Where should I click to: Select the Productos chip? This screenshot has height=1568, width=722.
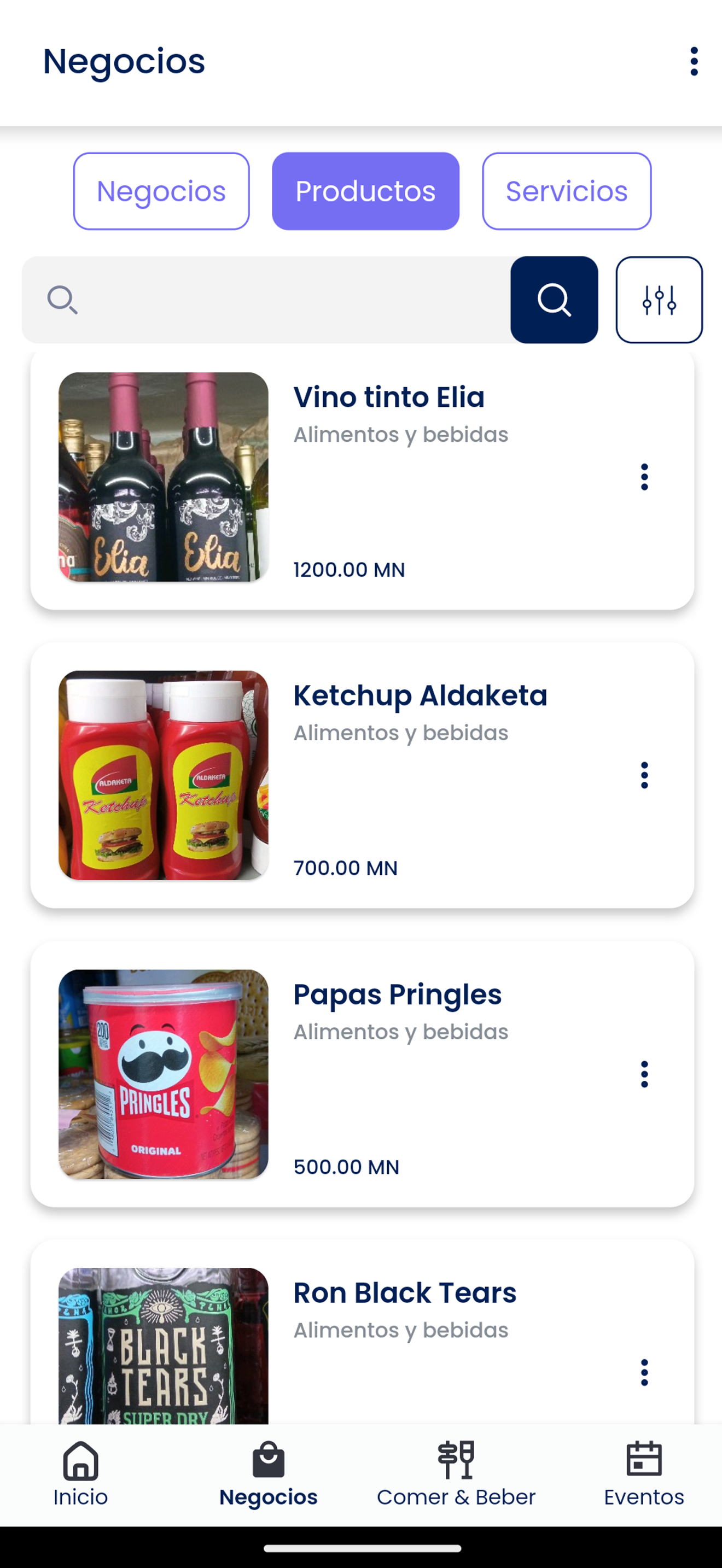point(365,191)
